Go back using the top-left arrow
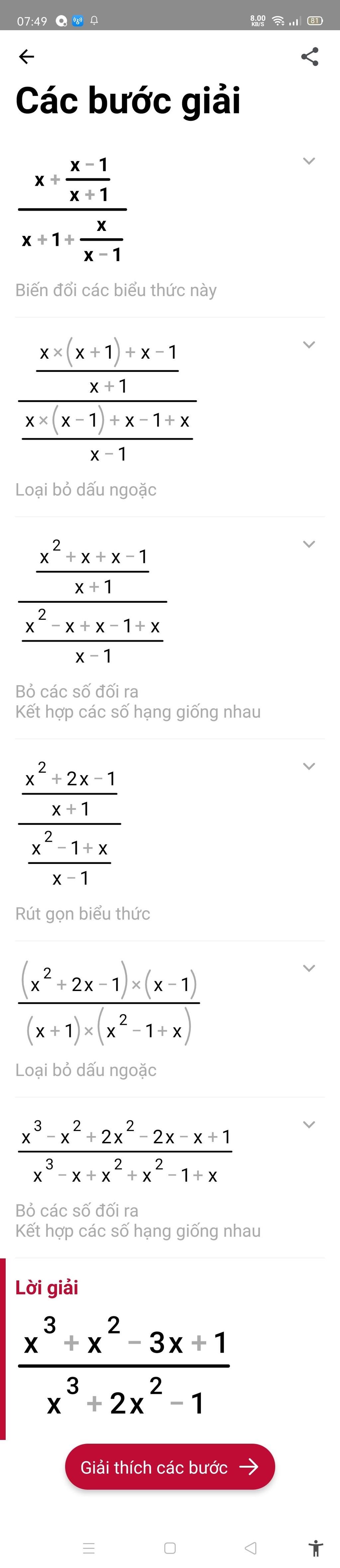340x1568 pixels. [x=26, y=57]
